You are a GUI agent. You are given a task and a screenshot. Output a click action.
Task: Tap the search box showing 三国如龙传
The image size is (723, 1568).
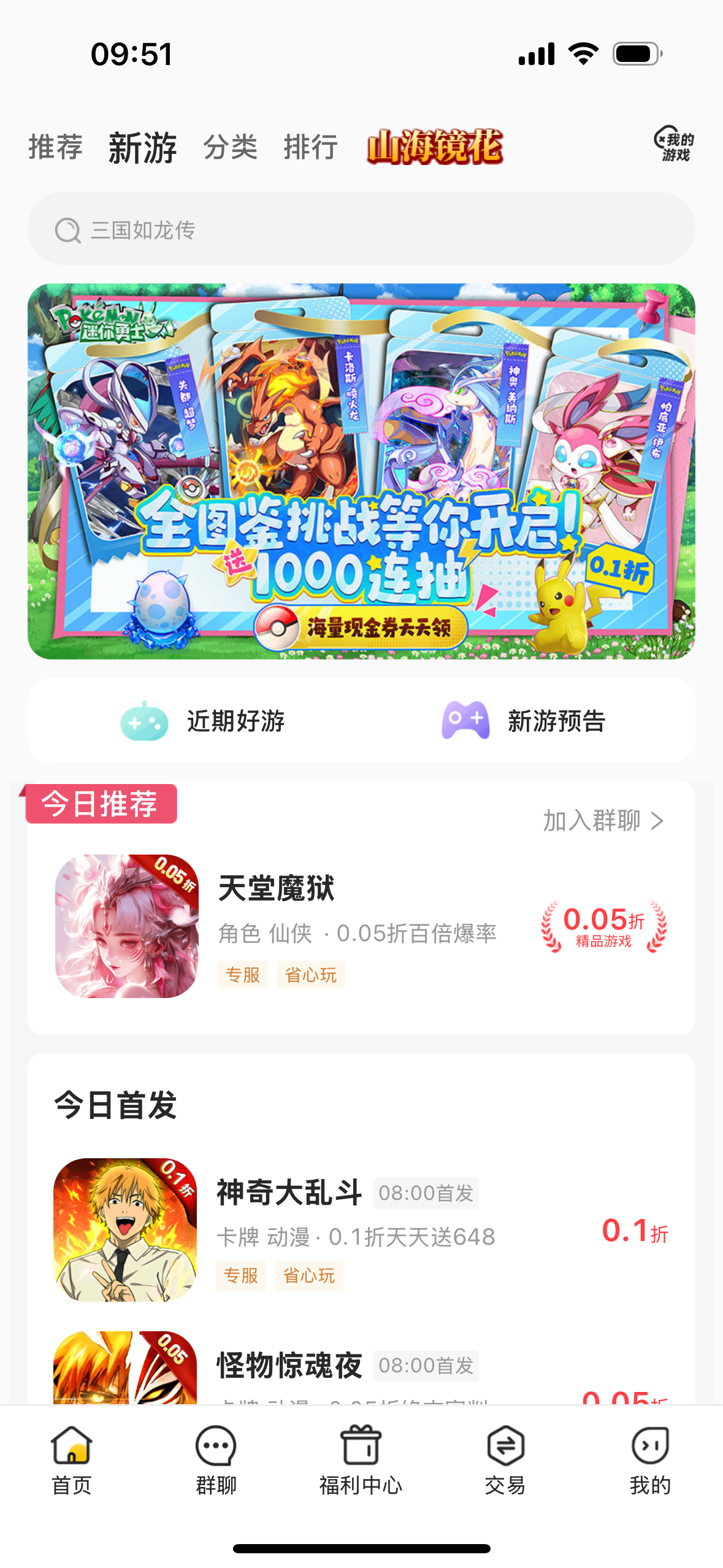tap(361, 229)
